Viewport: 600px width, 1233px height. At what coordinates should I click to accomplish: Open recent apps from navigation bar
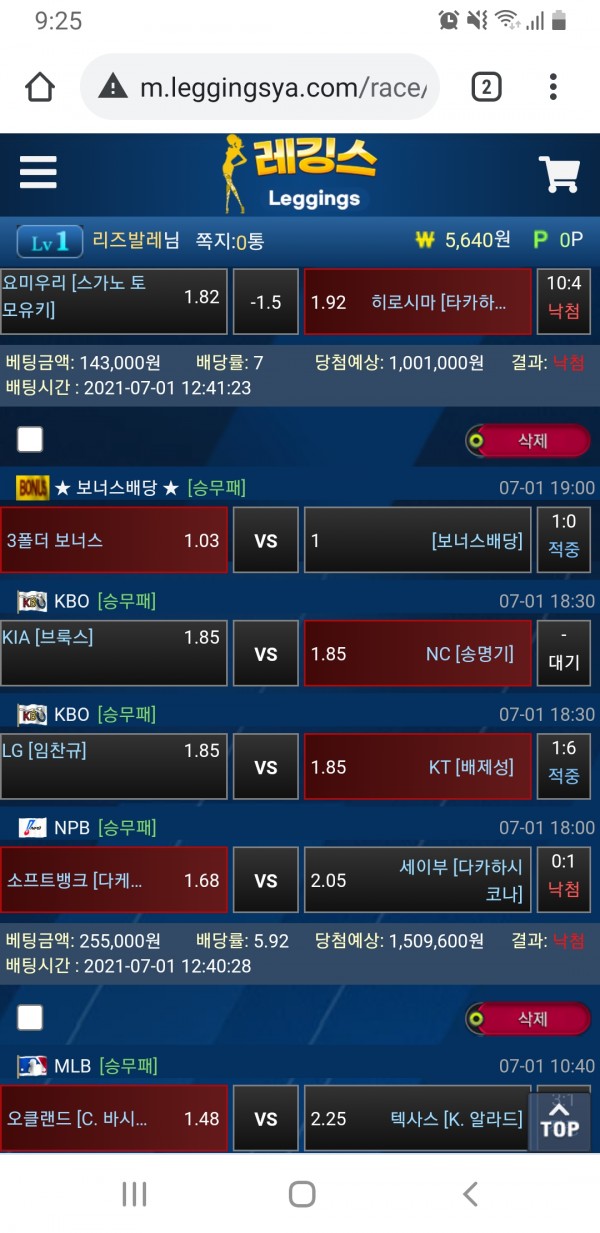coord(134,1193)
